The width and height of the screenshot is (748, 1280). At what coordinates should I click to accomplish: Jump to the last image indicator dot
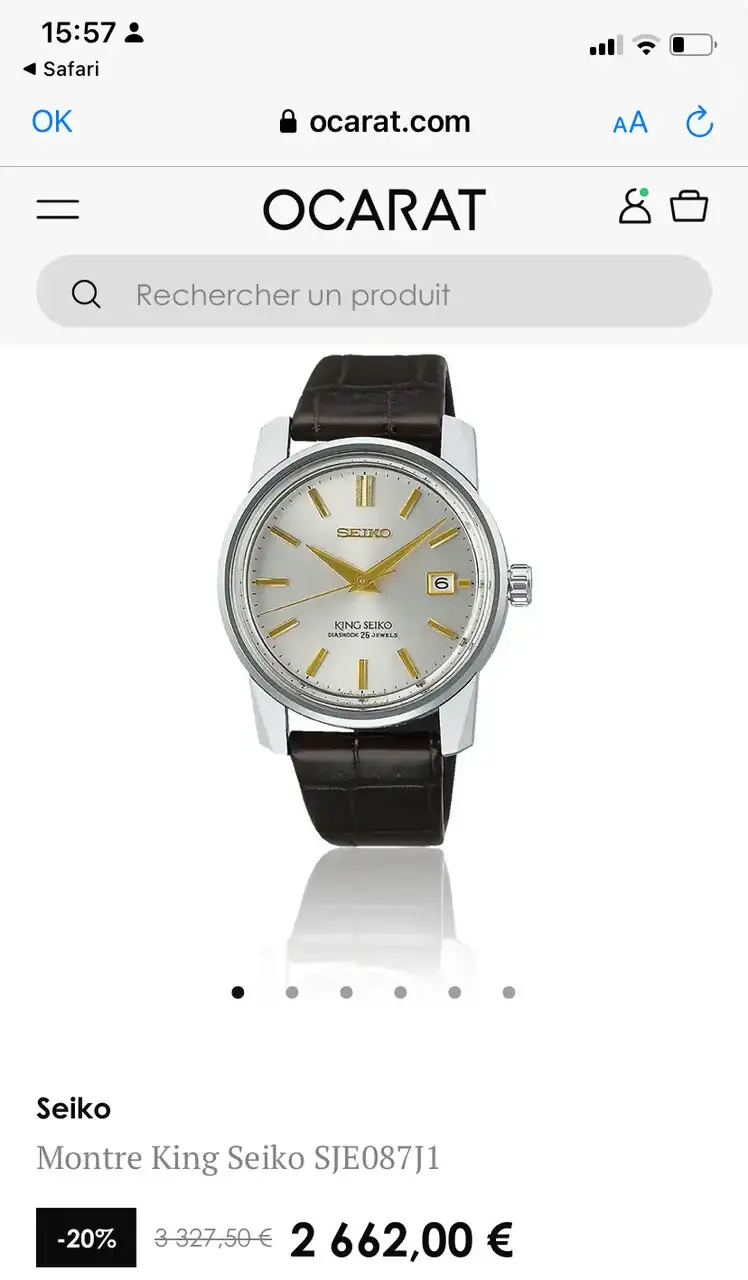pyautogui.click(x=509, y=993)
